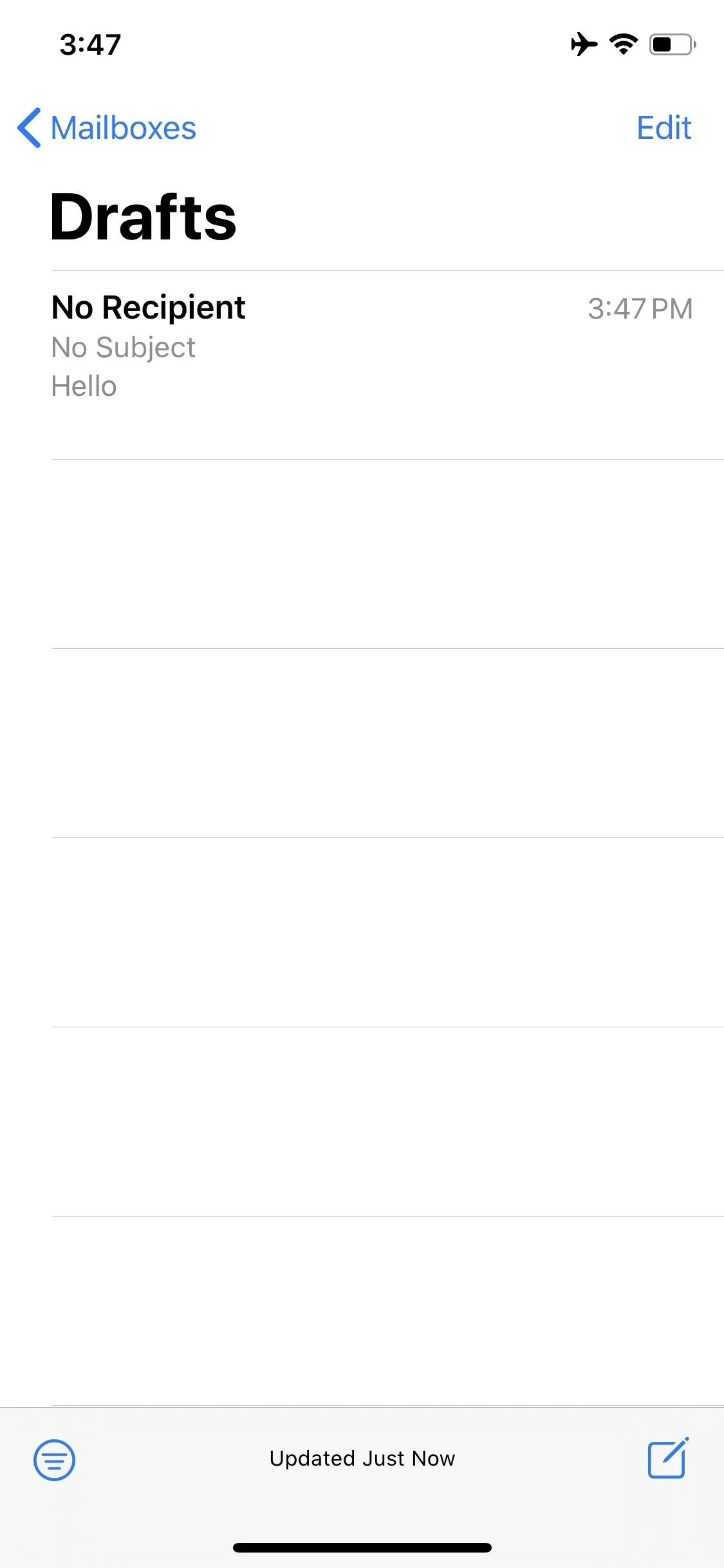Go back to Mailboxes
Image resolution: width=724 pixels, height=1568 pixels.
pos(107,127)
